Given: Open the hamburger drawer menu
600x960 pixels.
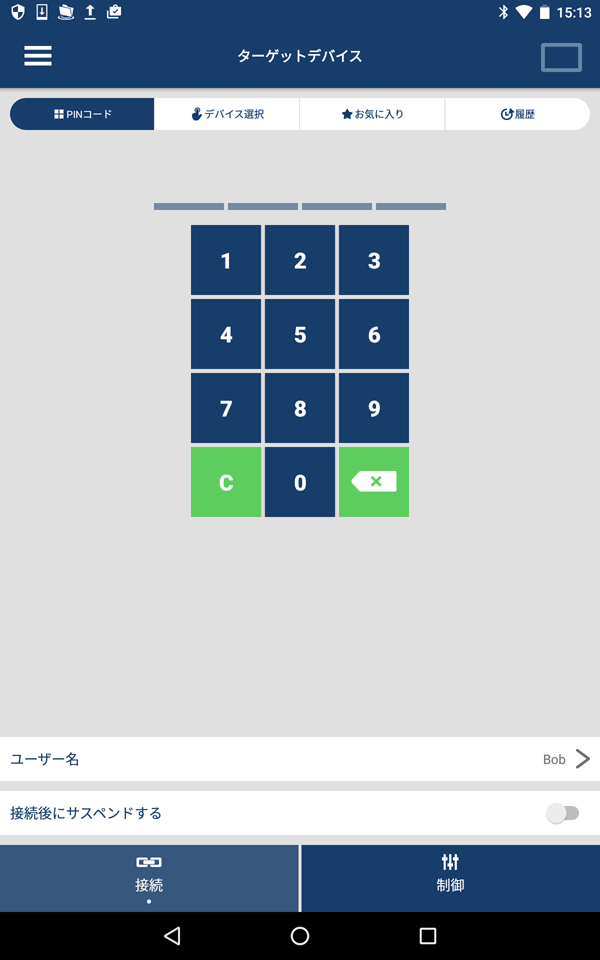Looking at the screenshot, I should [38, 56].
